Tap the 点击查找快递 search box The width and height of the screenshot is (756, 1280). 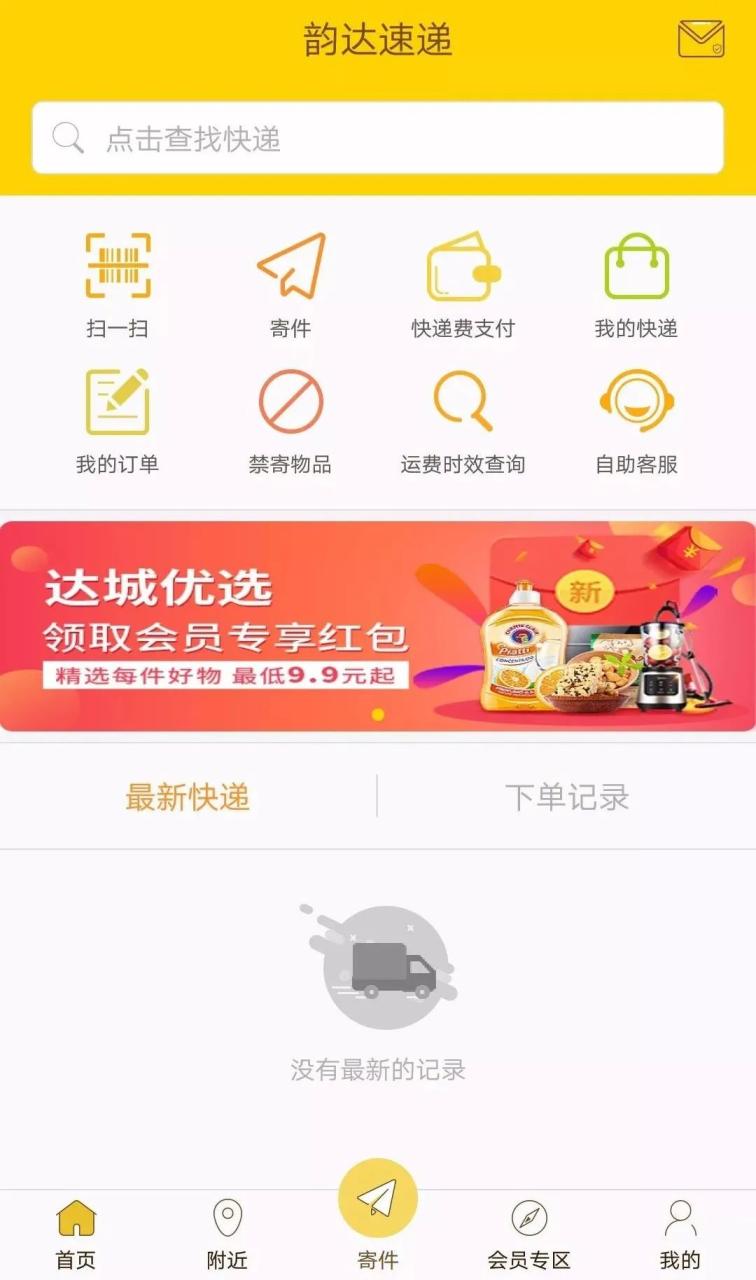378,138
